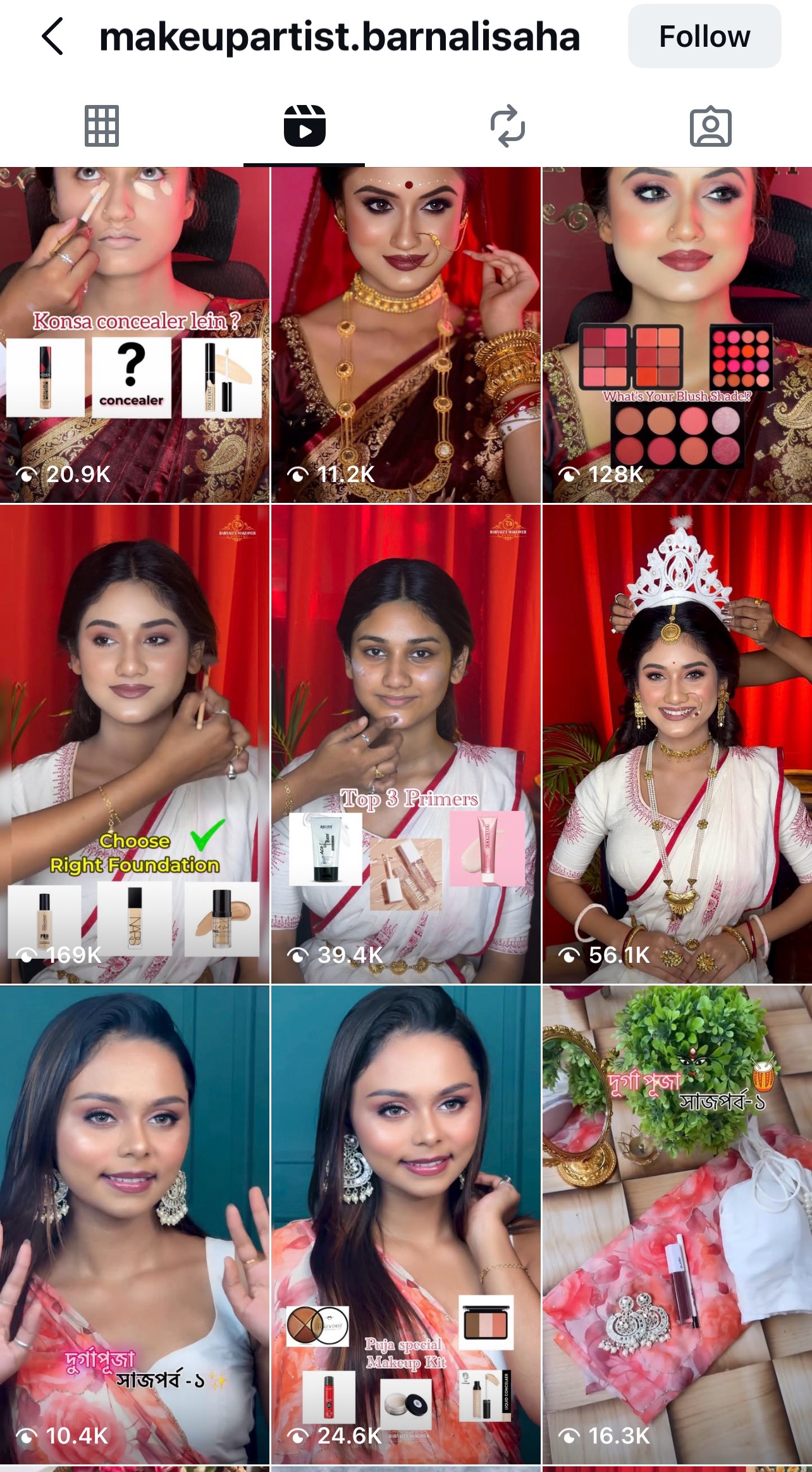Select the reels tab
812x1472 pixels.
304,126
